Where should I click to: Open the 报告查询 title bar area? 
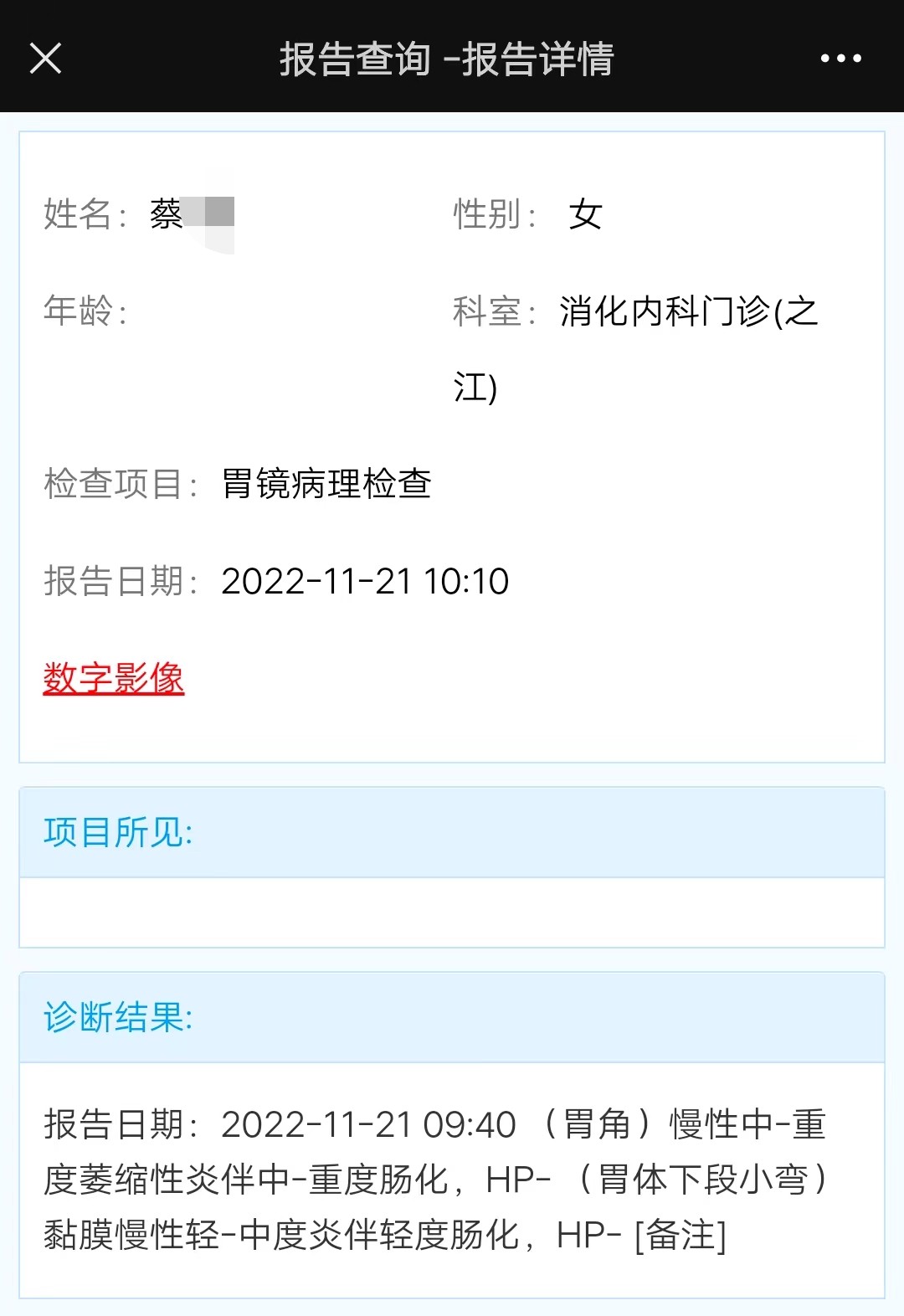448,60
